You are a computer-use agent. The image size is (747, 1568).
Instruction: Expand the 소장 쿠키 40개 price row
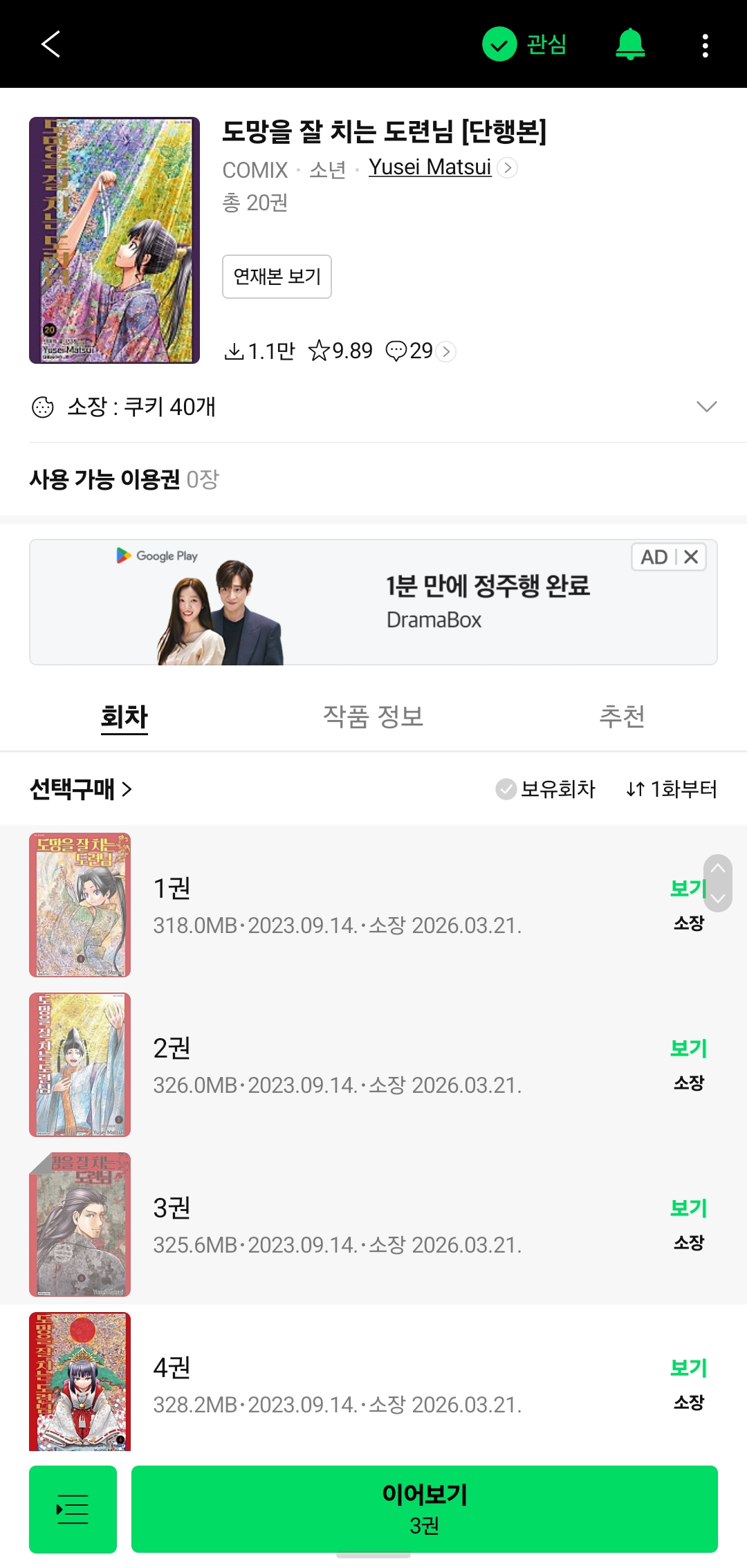373,407
